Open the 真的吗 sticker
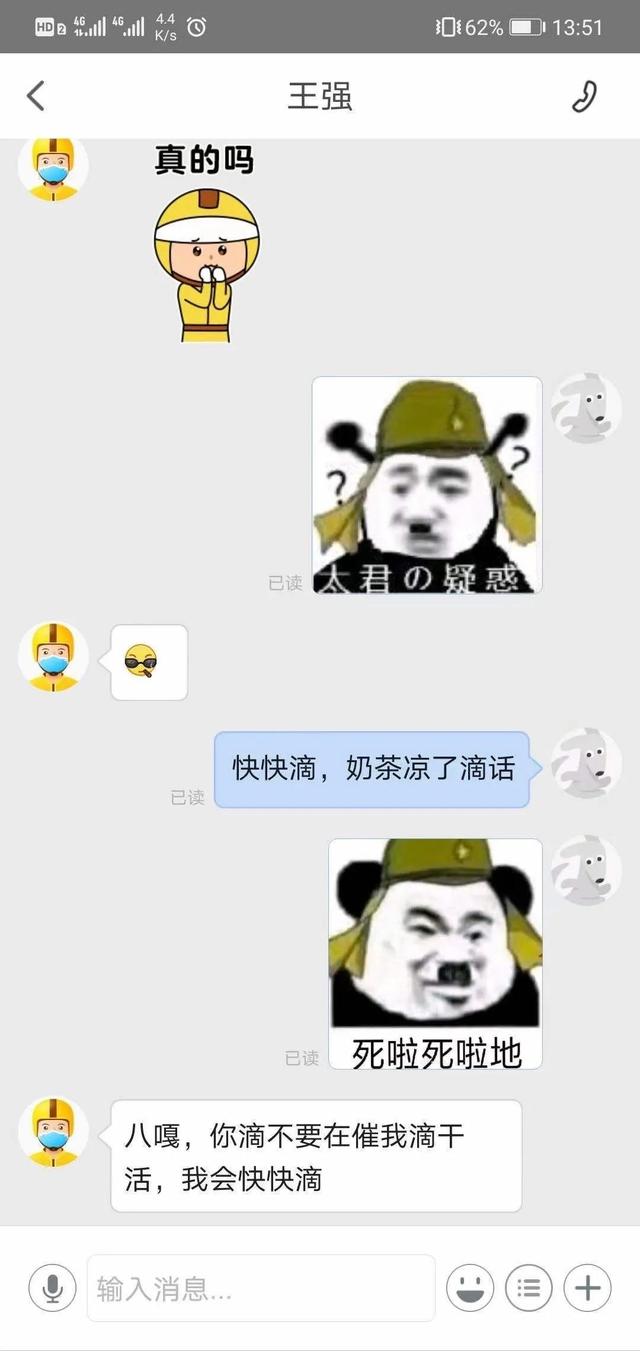This screenshot has width=640, height=1351. coord(206,242)
